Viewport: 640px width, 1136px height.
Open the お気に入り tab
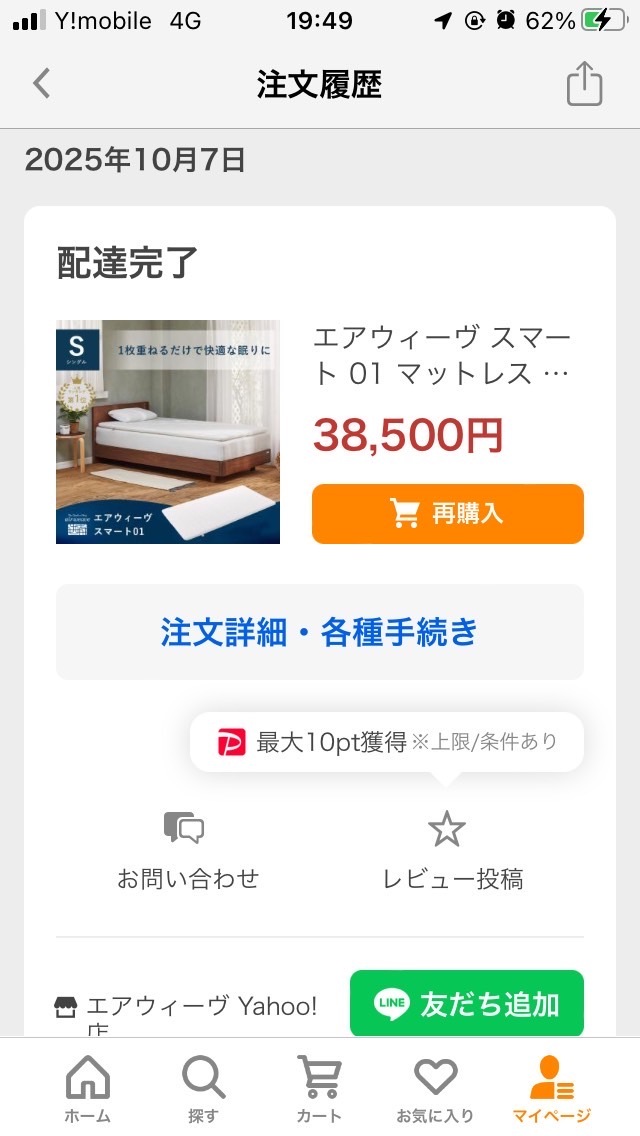click(x=435, y=1089)
